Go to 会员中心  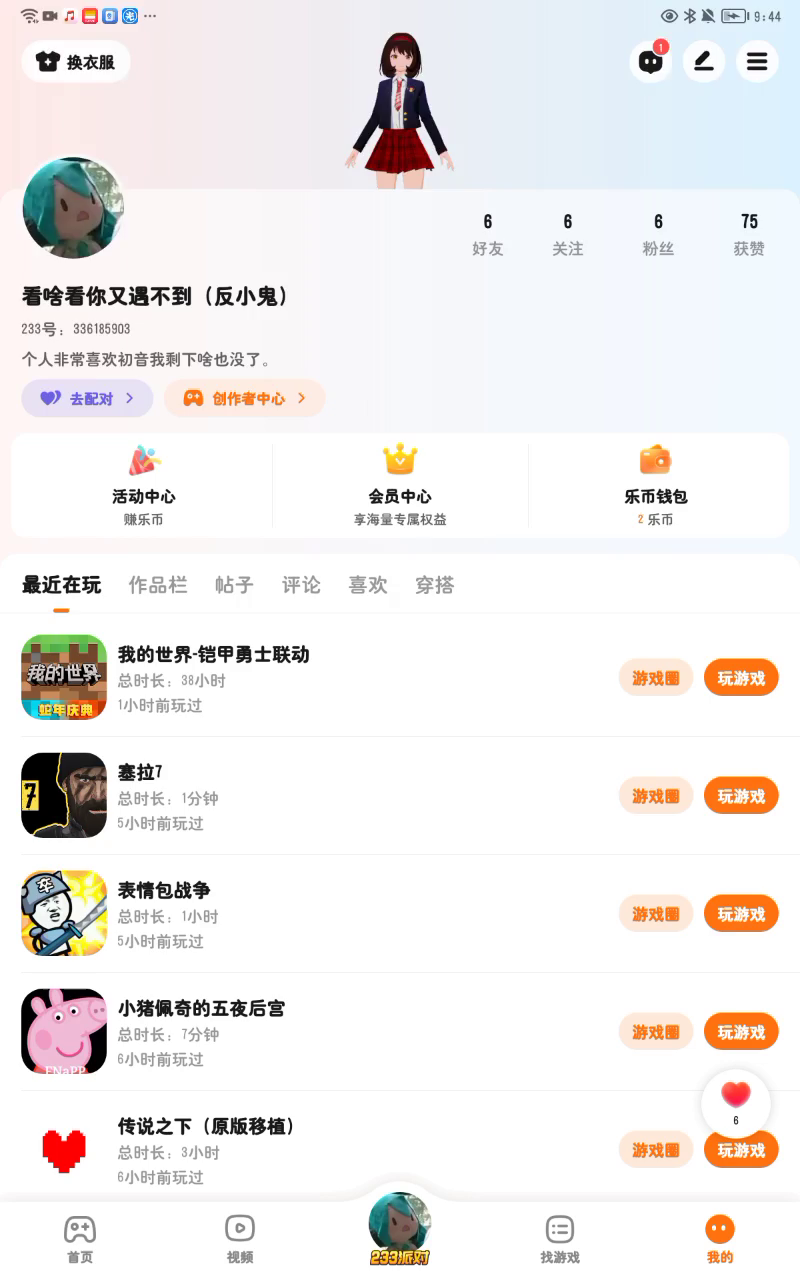click(x=400, y=484)
